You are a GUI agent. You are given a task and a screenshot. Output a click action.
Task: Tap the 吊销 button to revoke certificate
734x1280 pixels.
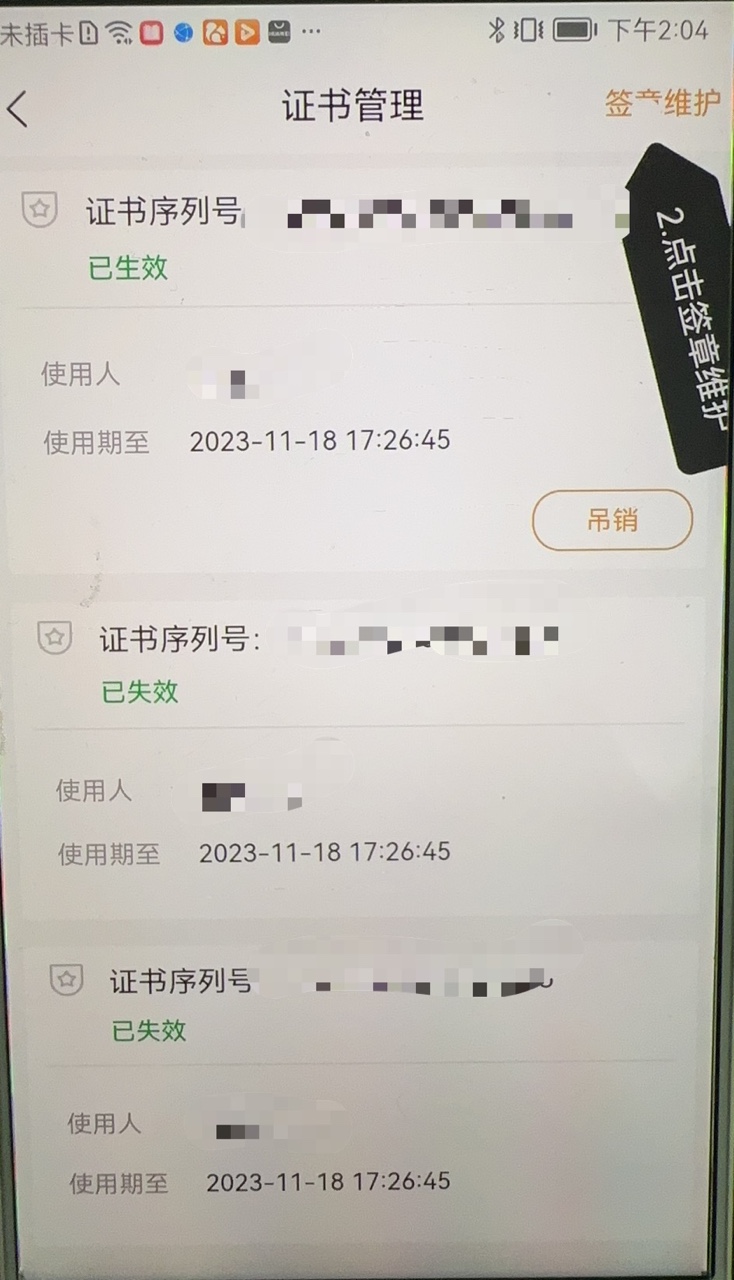612,520
